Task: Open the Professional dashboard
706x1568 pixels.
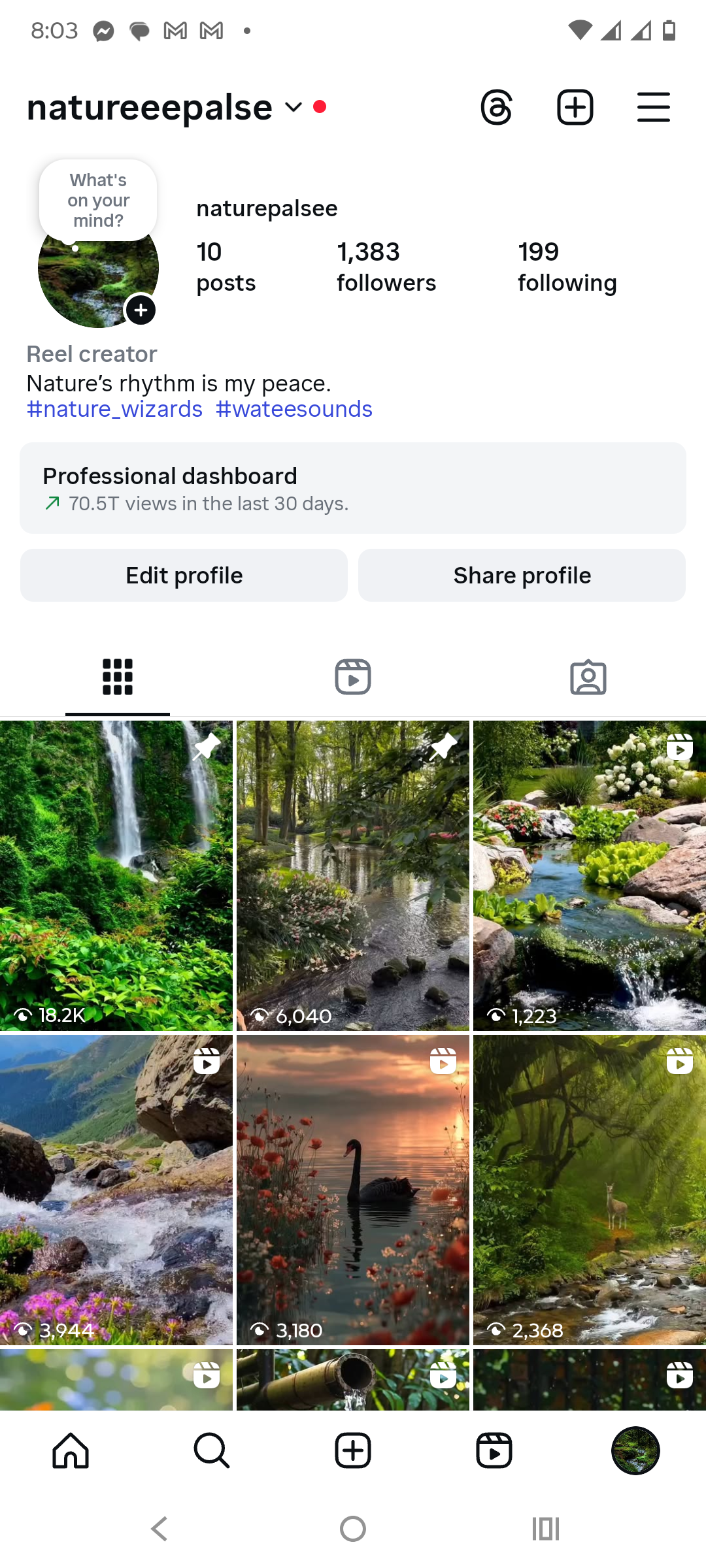Action: [x=353, y=488]
